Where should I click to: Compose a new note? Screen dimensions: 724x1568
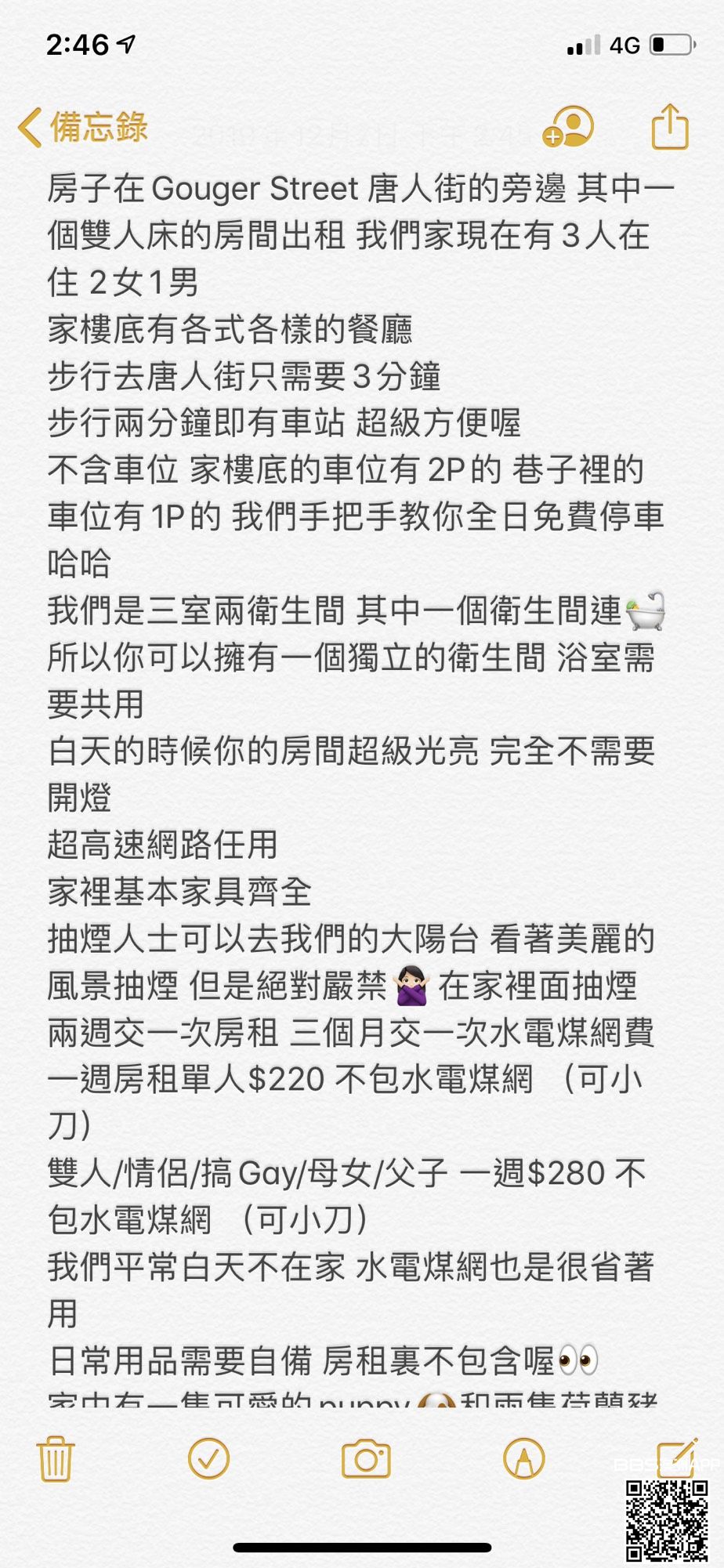click(677, 1458)
